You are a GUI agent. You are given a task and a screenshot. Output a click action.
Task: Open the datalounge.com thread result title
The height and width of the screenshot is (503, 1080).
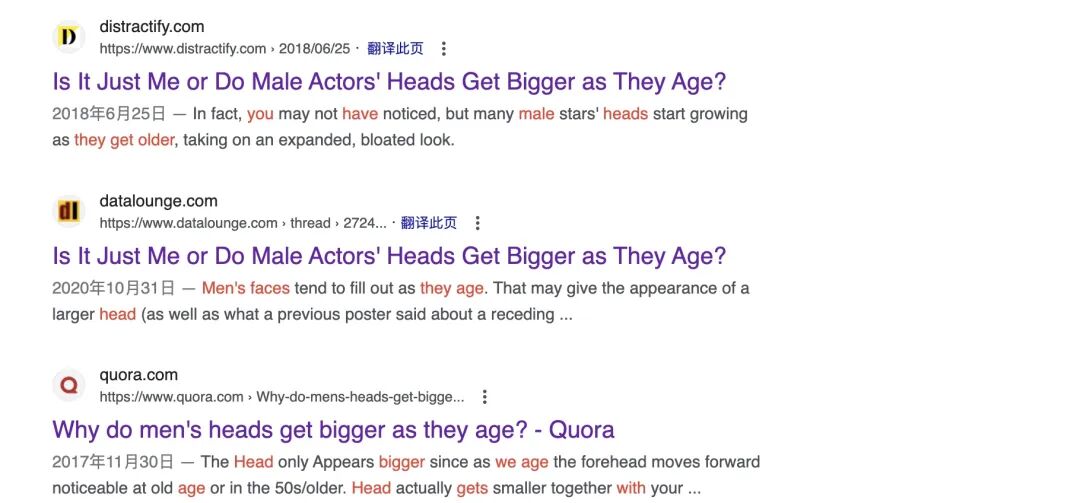pyautogui.click(x=389, y=256)
